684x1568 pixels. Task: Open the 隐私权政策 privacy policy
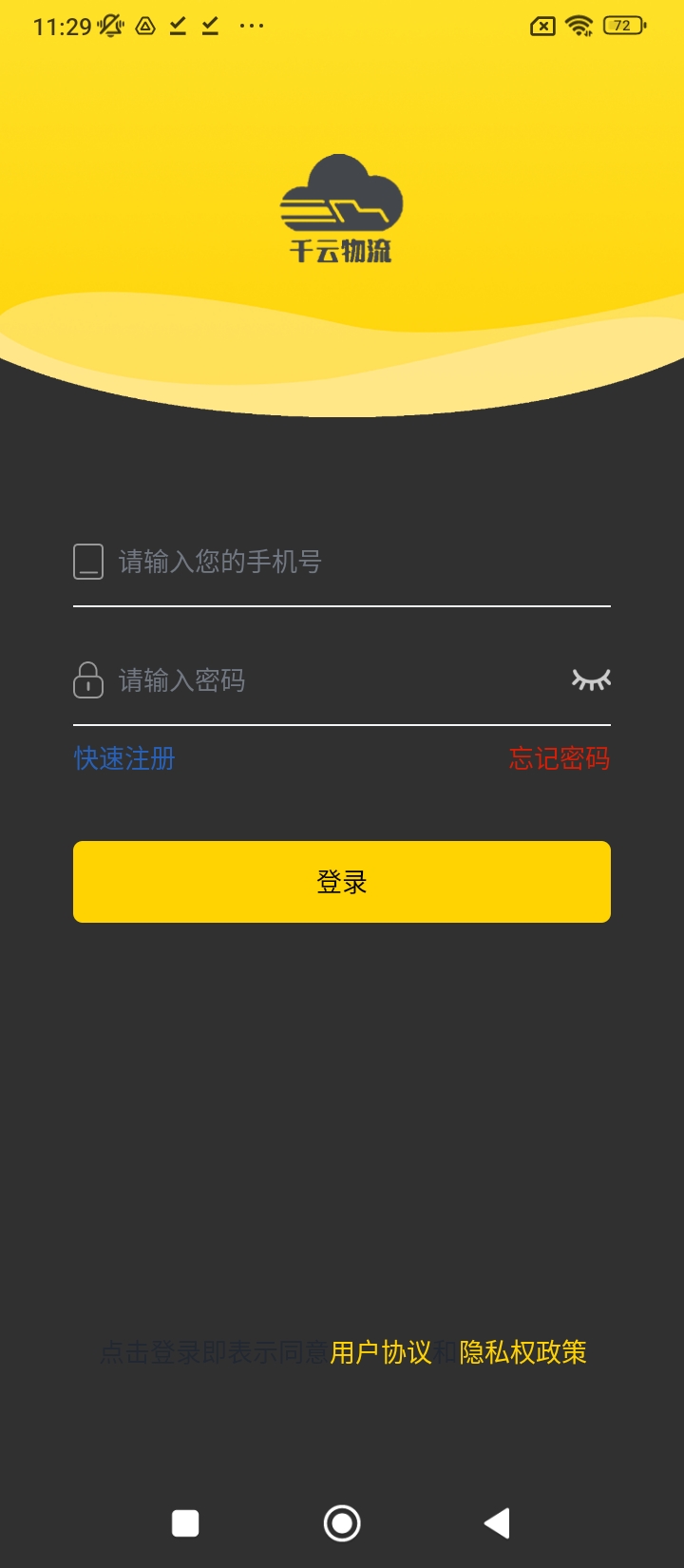point(522,1352)
